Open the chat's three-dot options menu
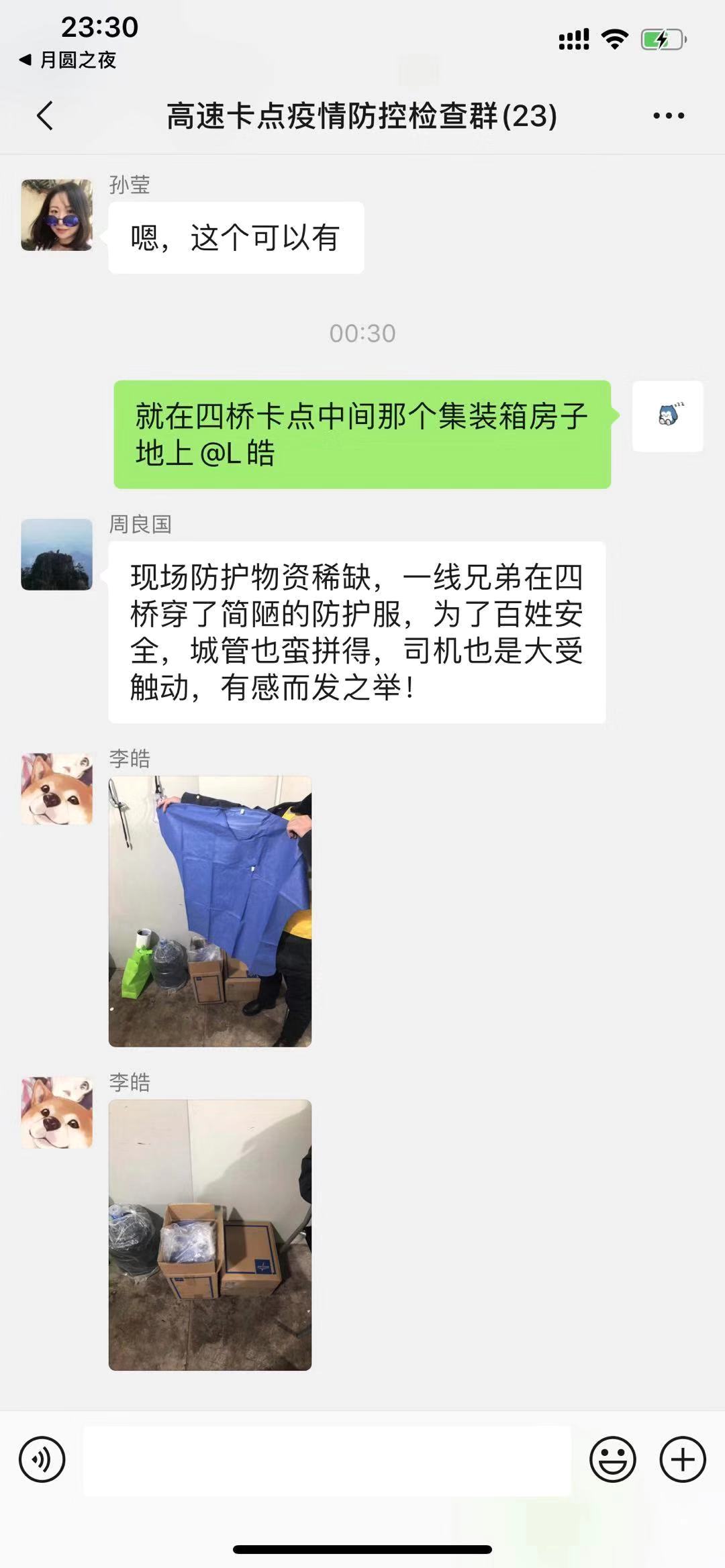 [669, 115]
